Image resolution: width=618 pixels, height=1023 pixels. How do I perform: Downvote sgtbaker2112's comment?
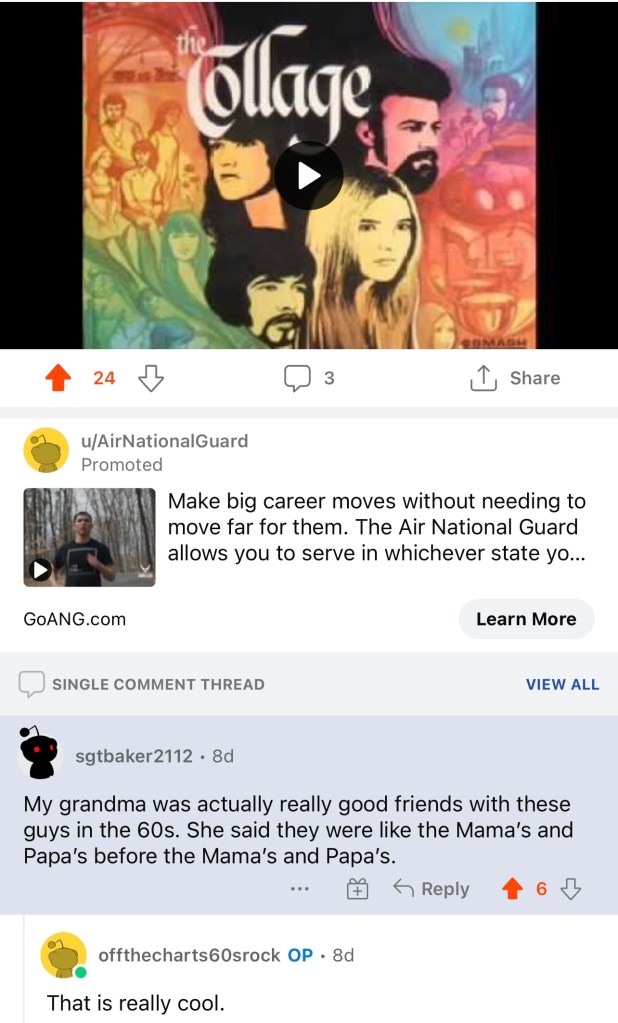click(571, 889)
